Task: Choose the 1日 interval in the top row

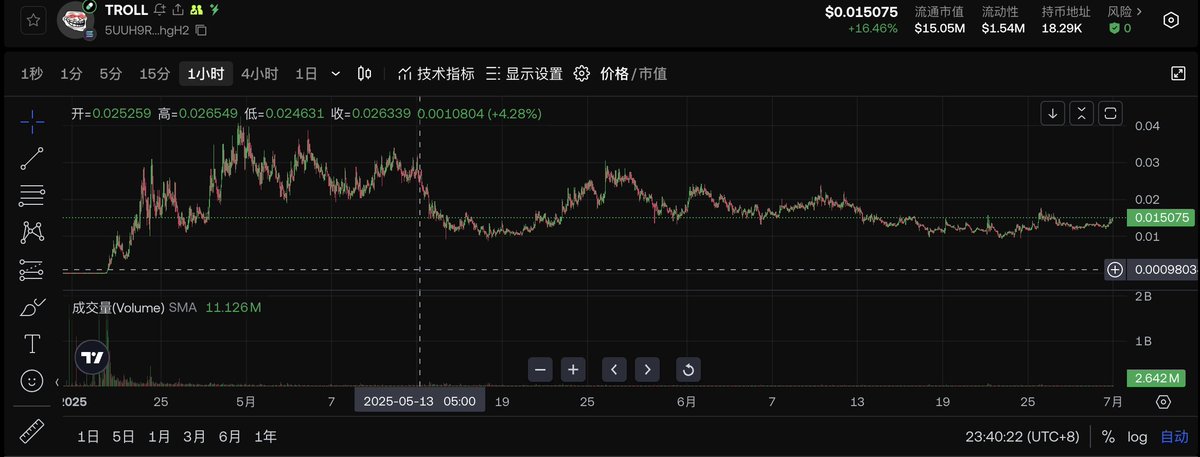Action: (306, 73)
